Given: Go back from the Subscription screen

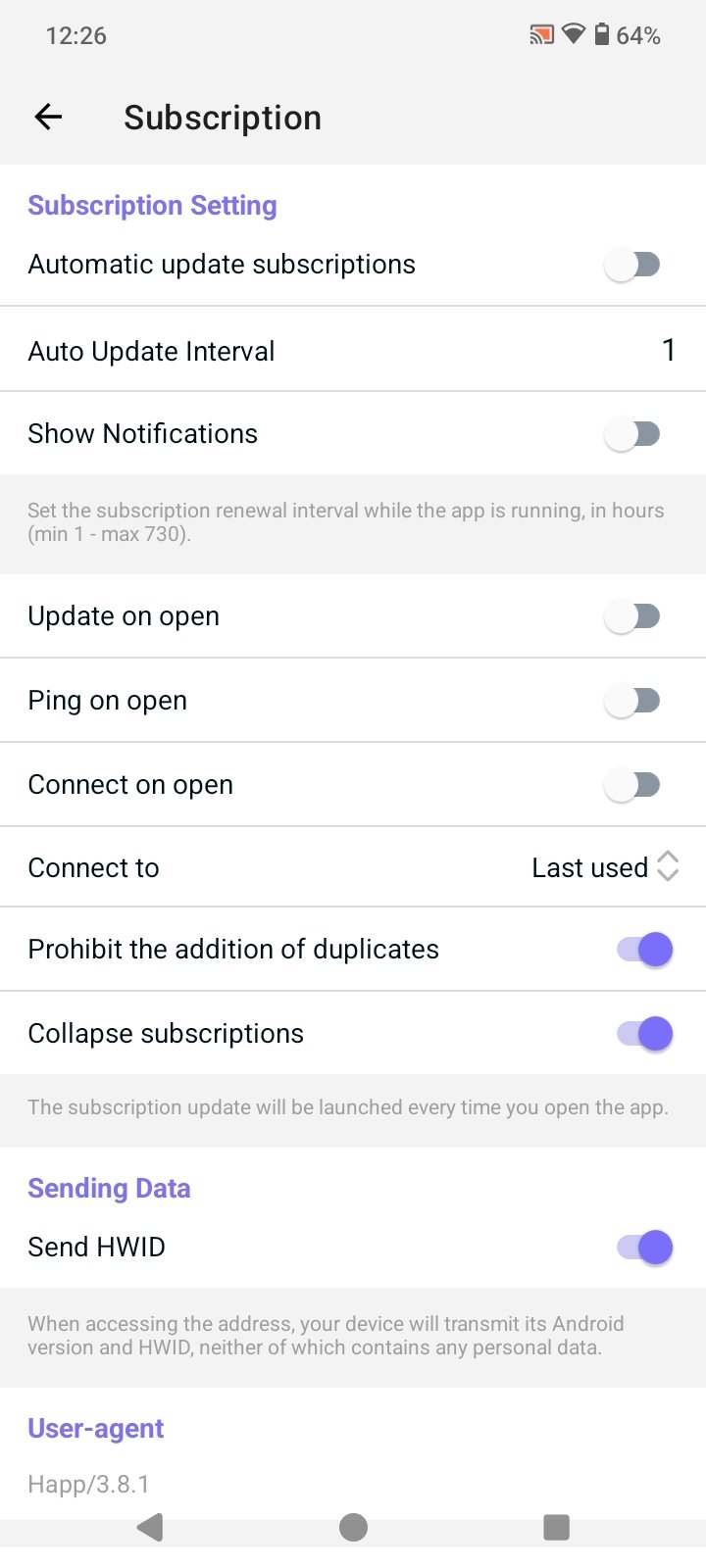Looking at the screenshot, I should (48, 118).
